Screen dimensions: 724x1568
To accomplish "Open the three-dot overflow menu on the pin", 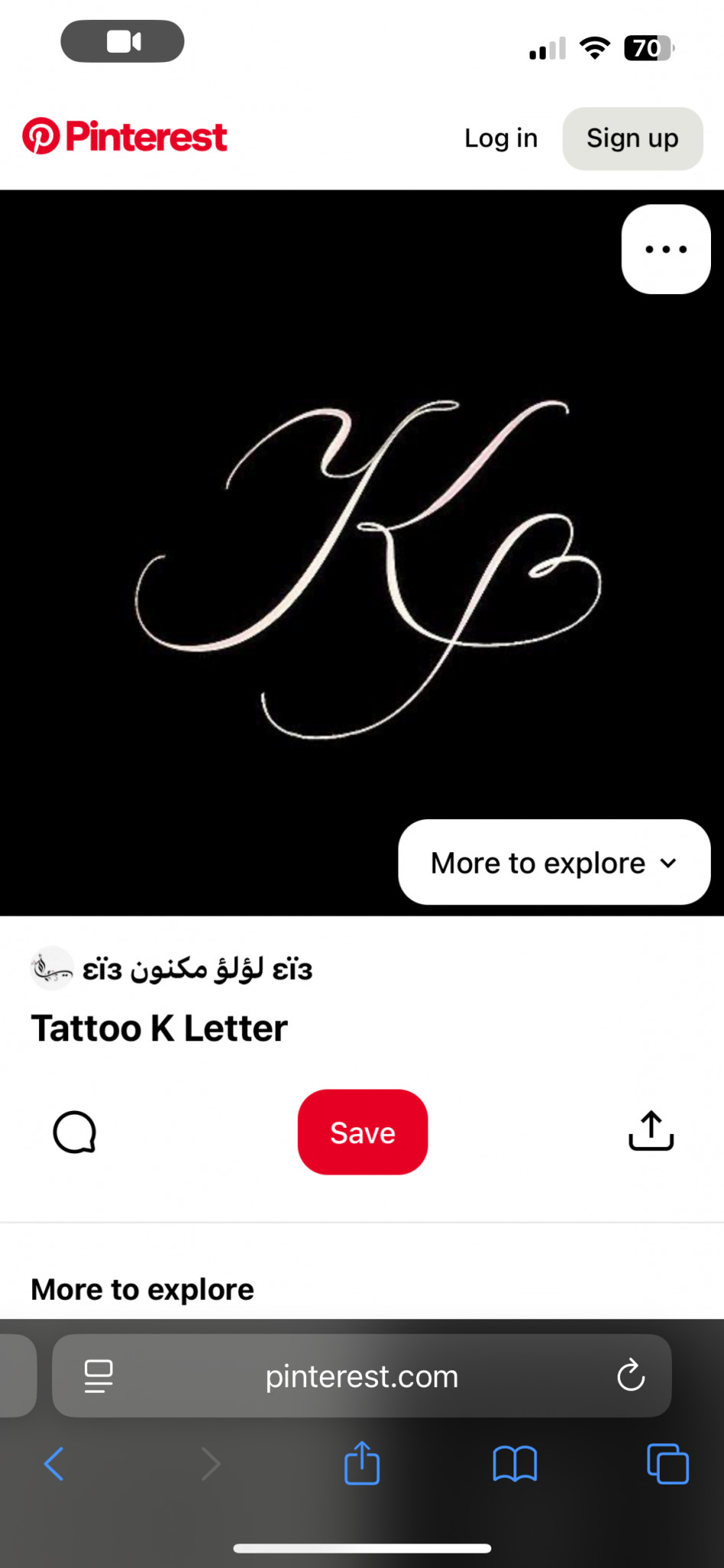I will click(666, 249).
